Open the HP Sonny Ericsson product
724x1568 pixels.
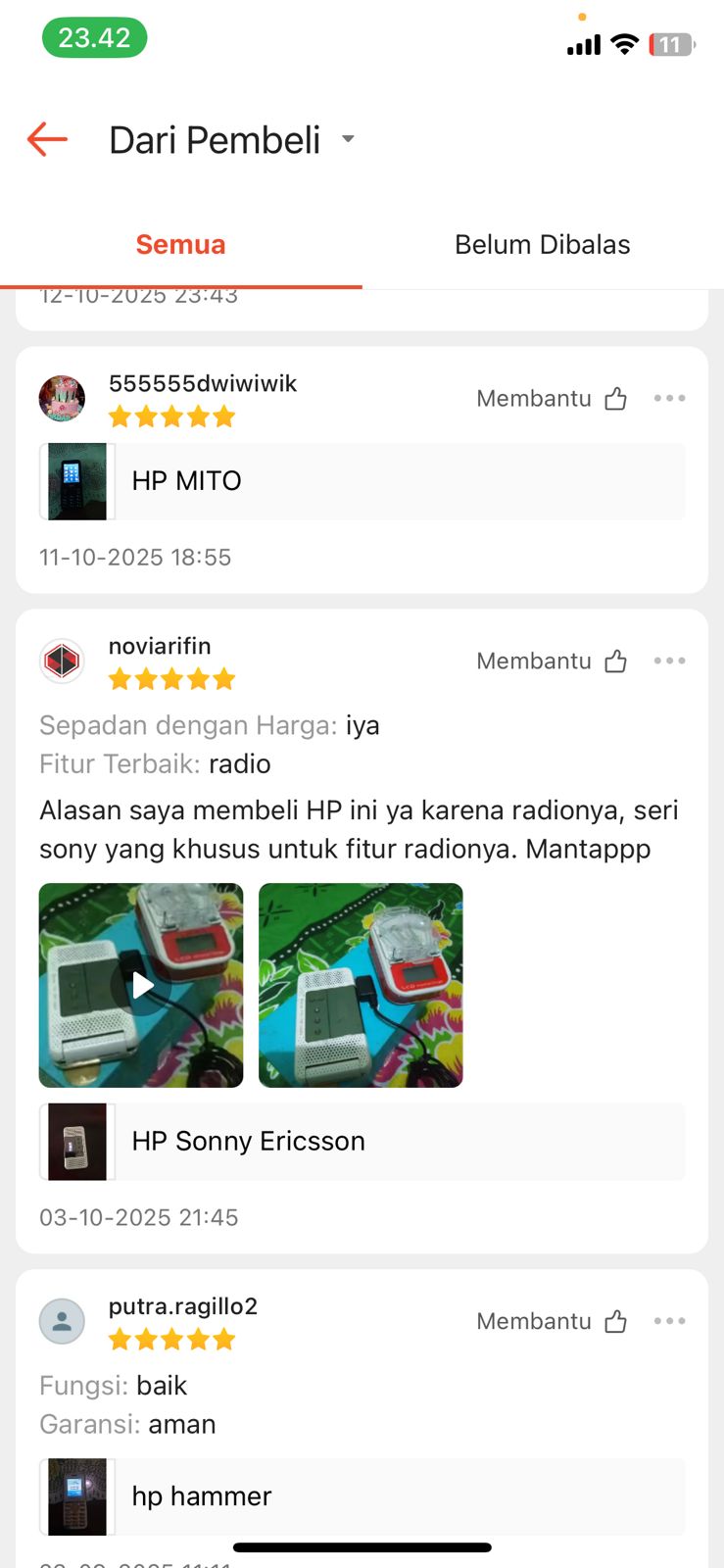[362, 1142]
